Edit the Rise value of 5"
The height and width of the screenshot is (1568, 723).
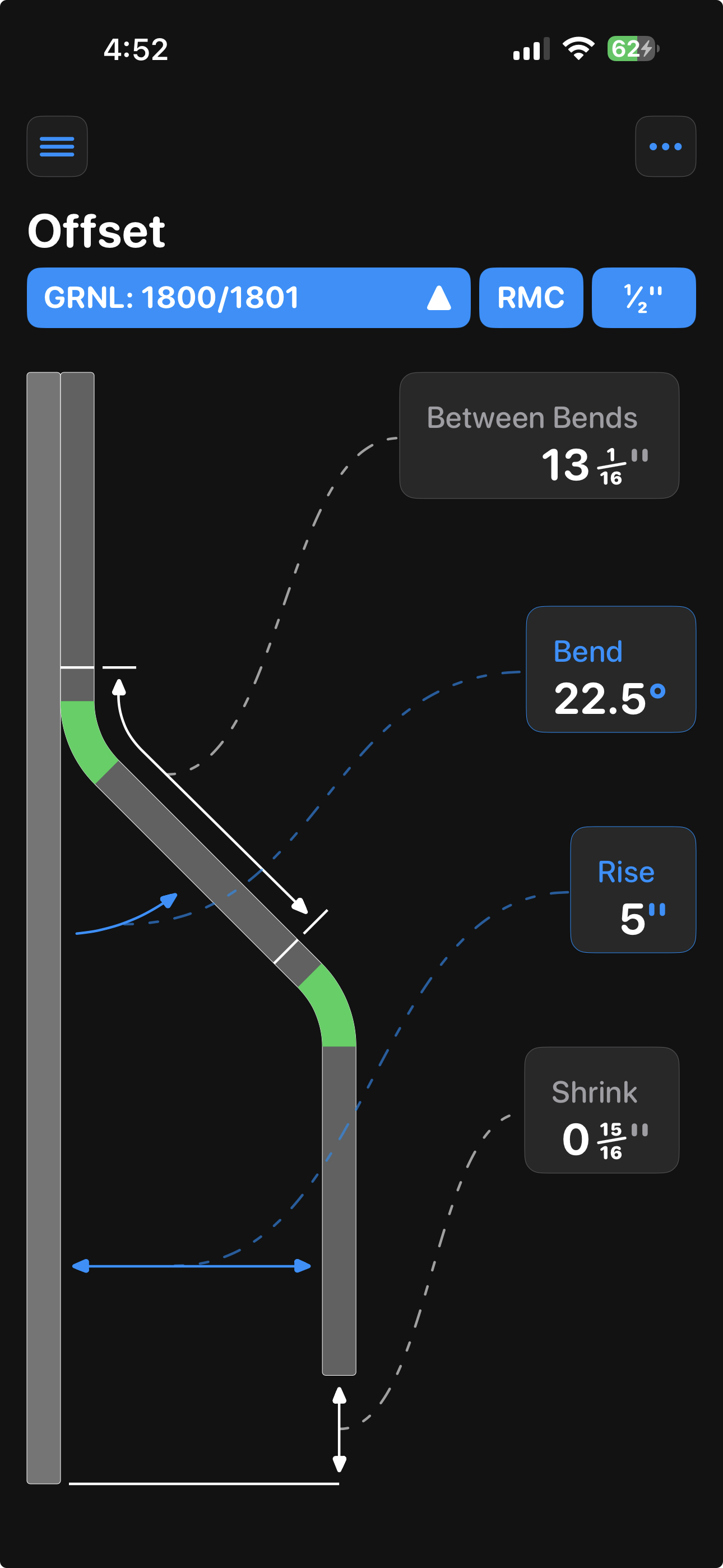point(633,889)
